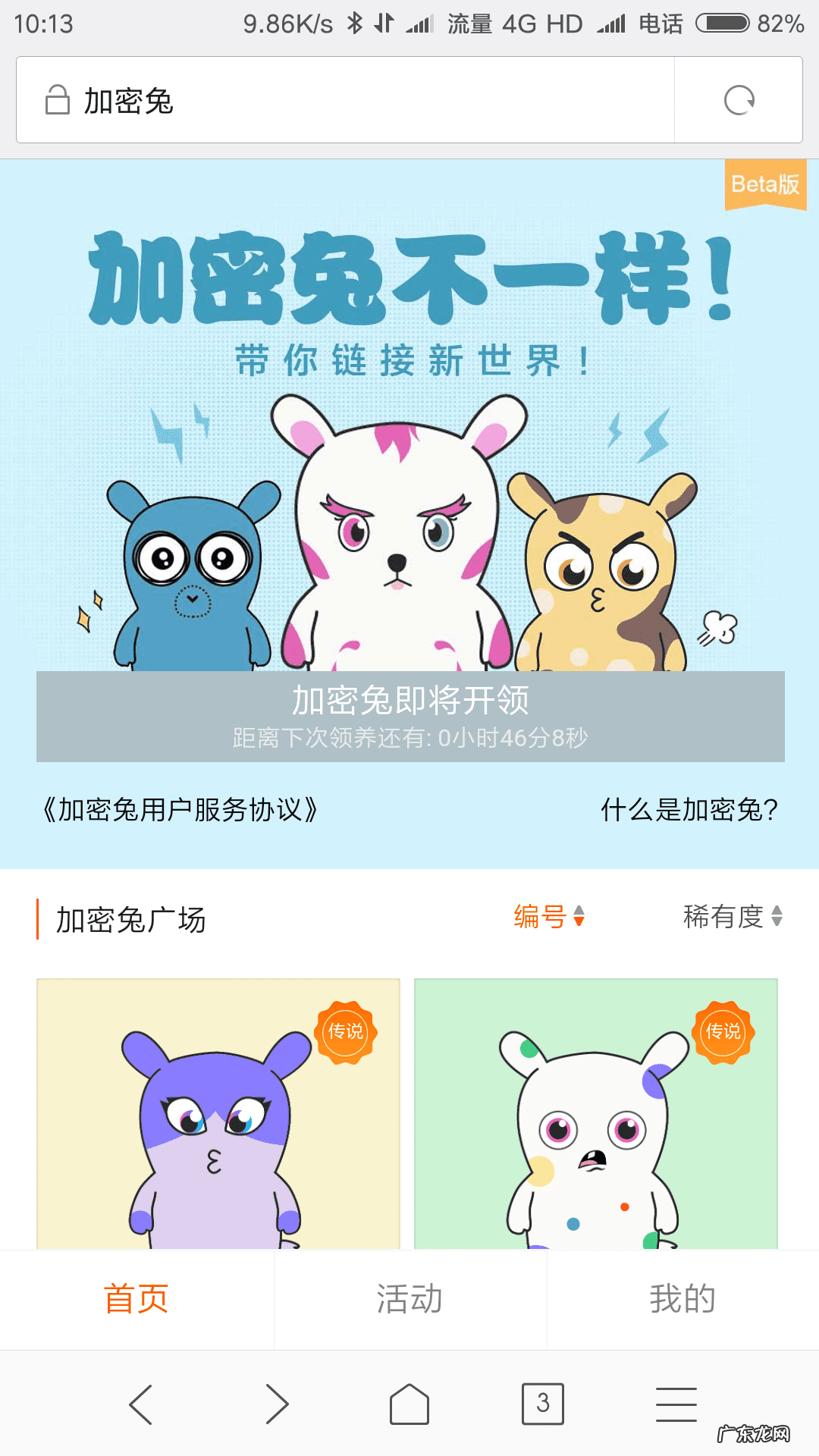Click the 传说 badge on the purple rabbit
The width and height of the screenshot is (819, 1456).
point(347,1032)
